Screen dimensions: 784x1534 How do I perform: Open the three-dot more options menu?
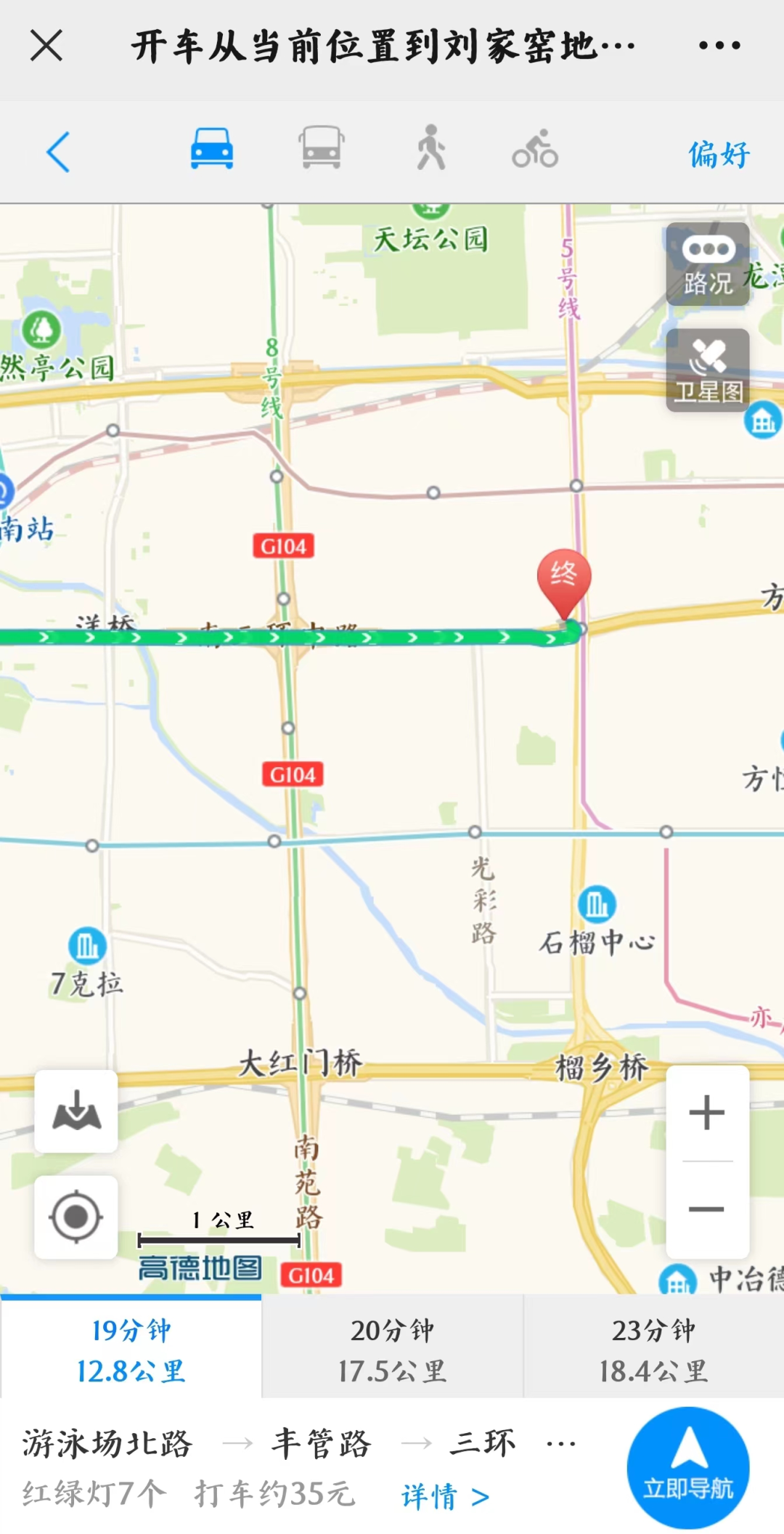[x=719, y=46]
